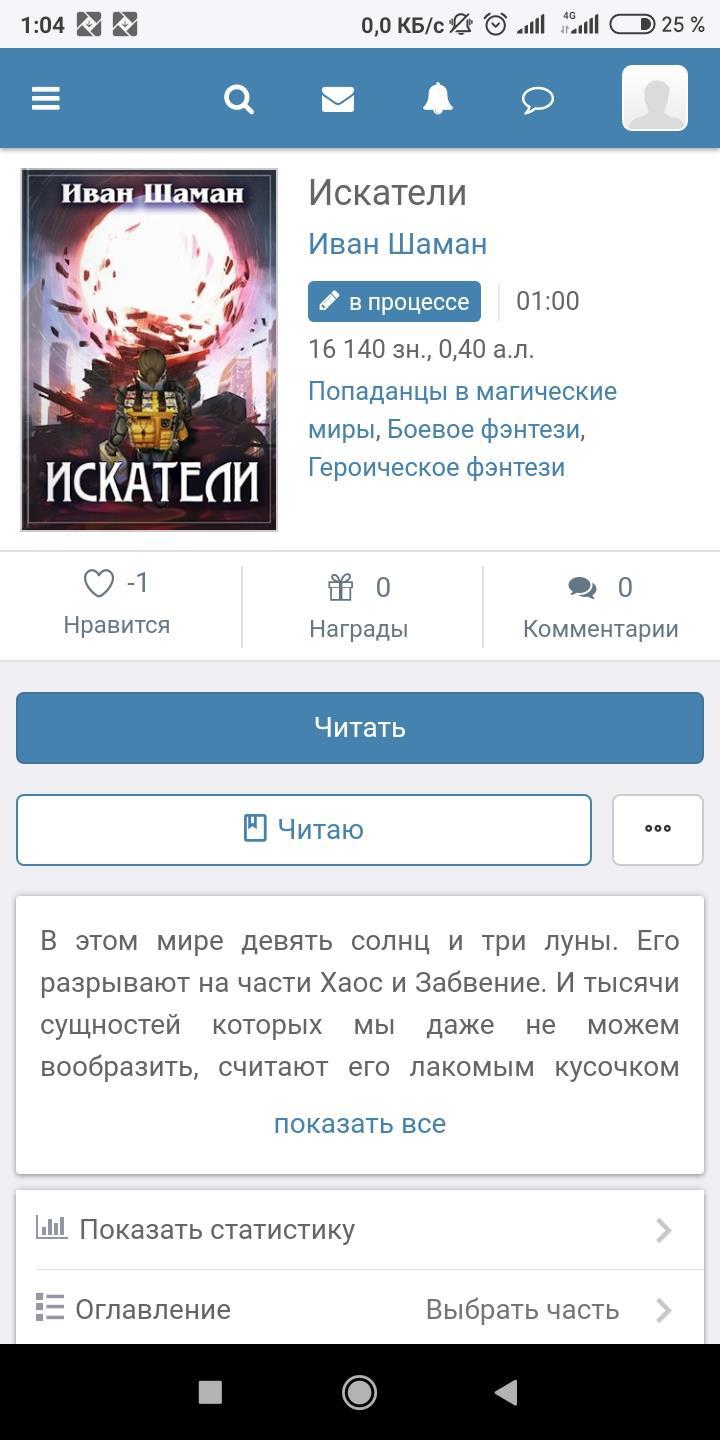The width and height of the screenshot is (720, 1440).
Task: Open the messages envelope
Action: (x=338, y=99)
